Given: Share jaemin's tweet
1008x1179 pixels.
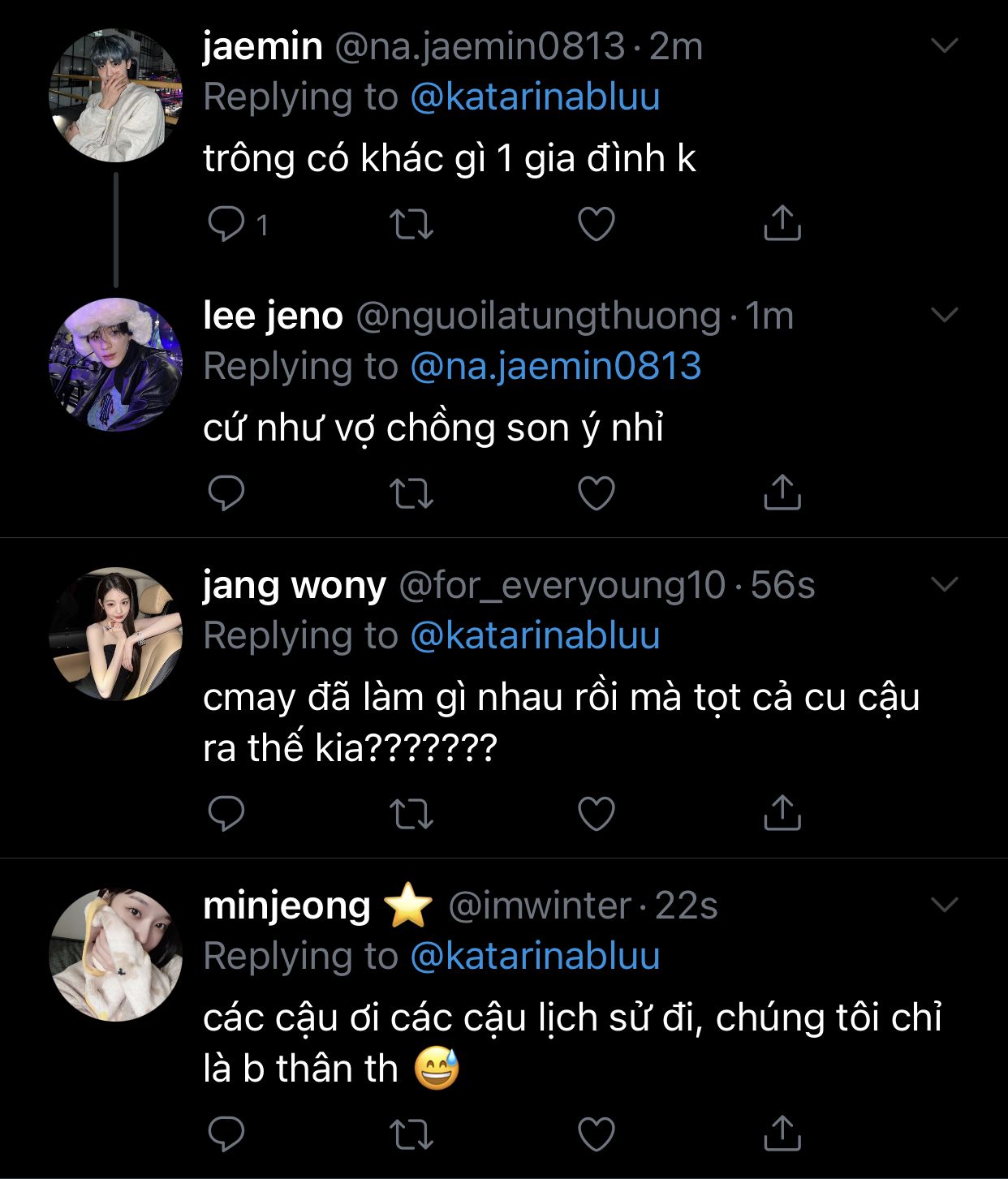Looking at the screenshot, I should (x=782, y=223).
